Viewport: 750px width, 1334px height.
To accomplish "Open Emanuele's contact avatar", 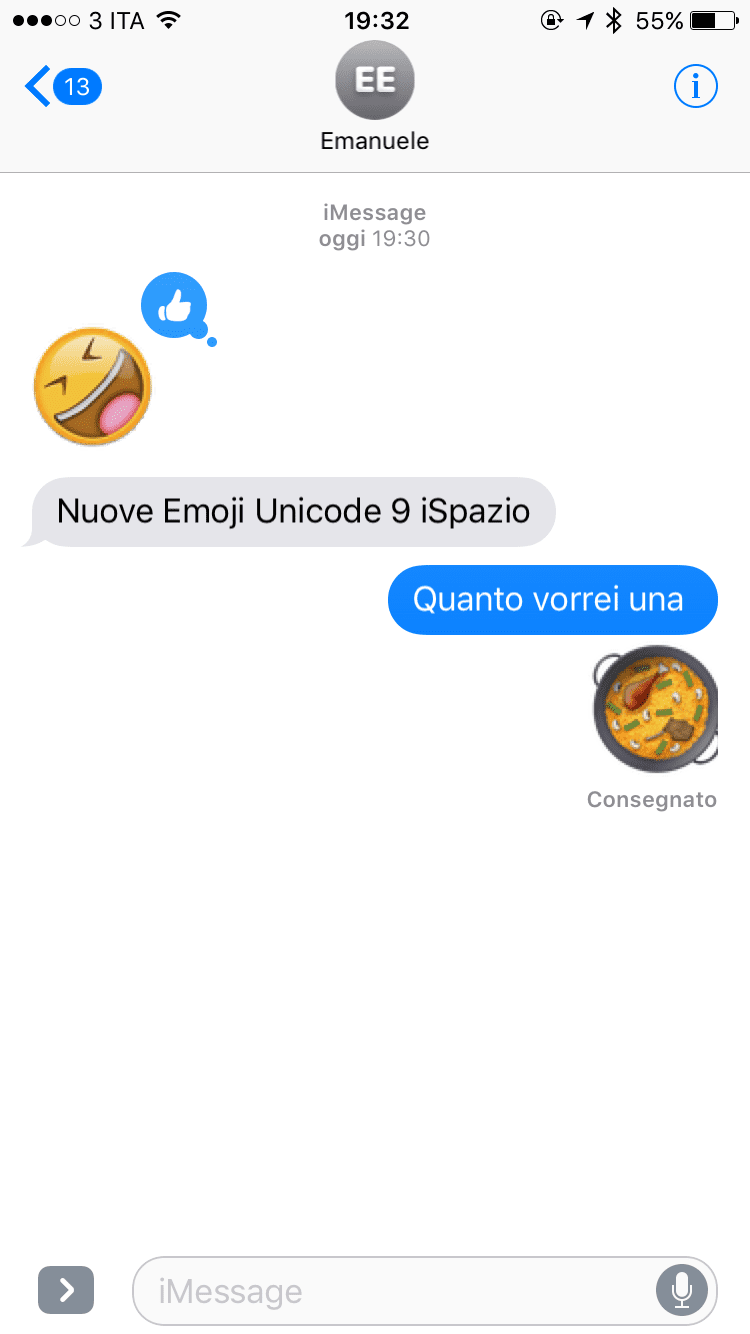I will pyautogui.click(x=374, y=81).
